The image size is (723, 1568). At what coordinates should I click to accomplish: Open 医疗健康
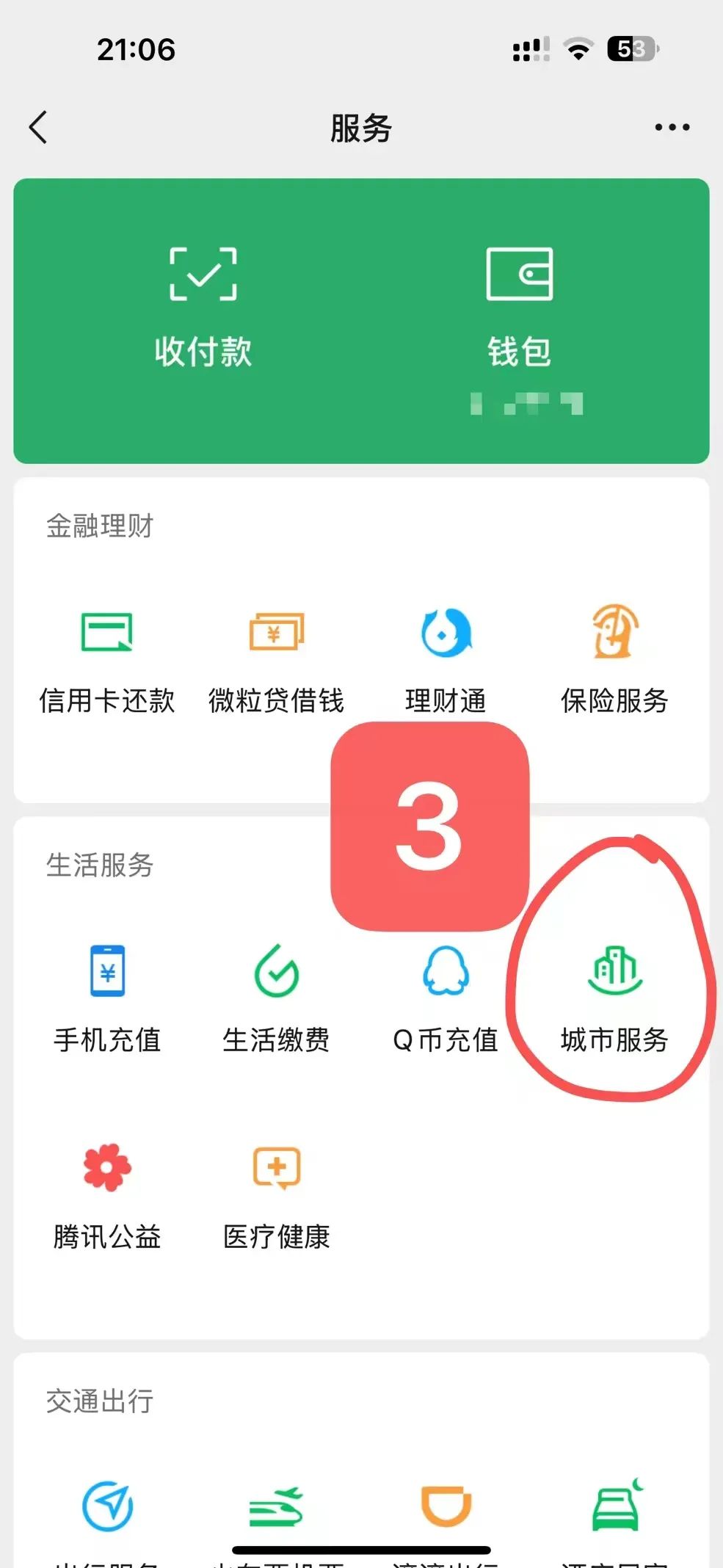click(x=276, y=1194)
